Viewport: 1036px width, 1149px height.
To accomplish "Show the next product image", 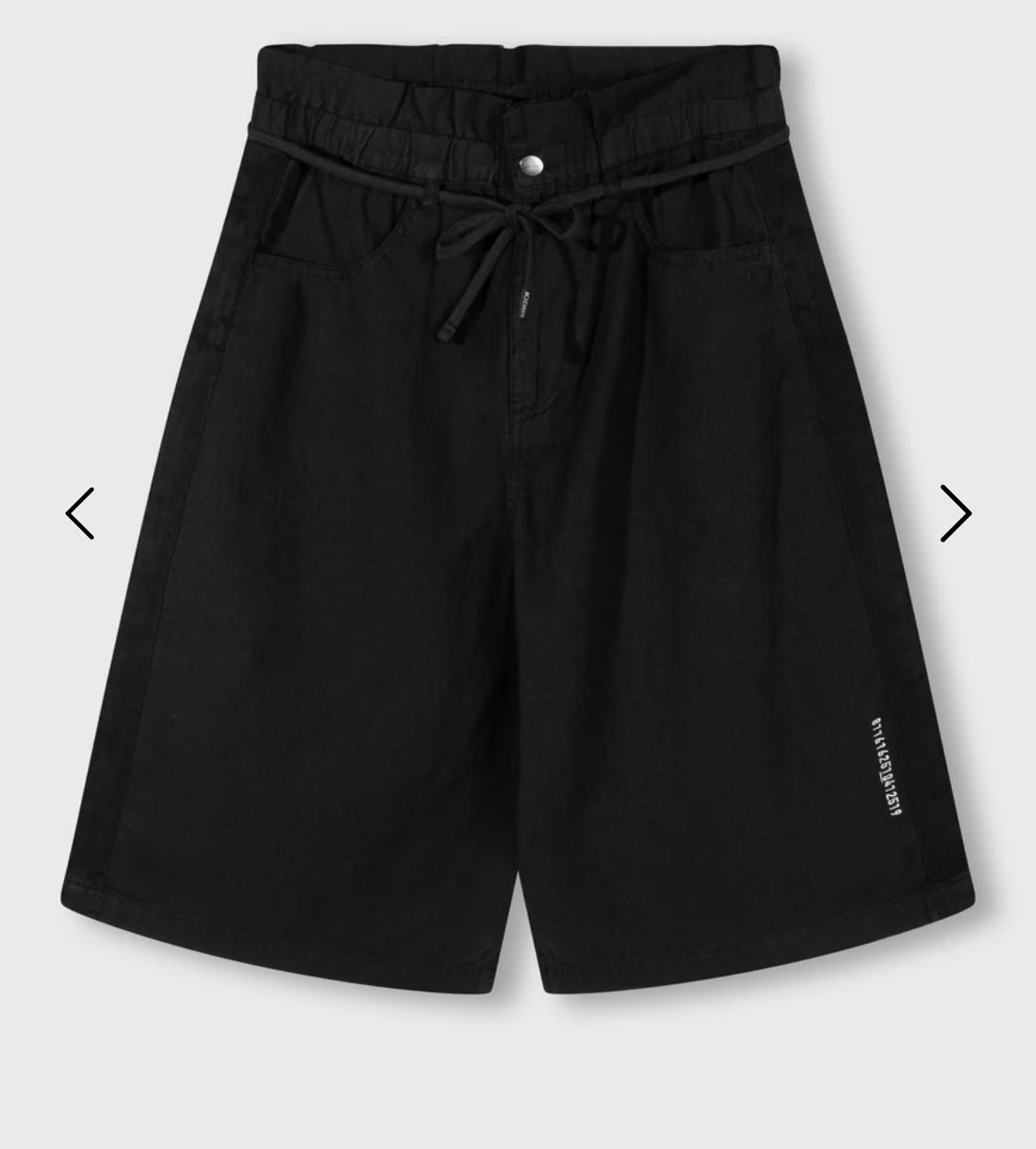I will 955,513.
